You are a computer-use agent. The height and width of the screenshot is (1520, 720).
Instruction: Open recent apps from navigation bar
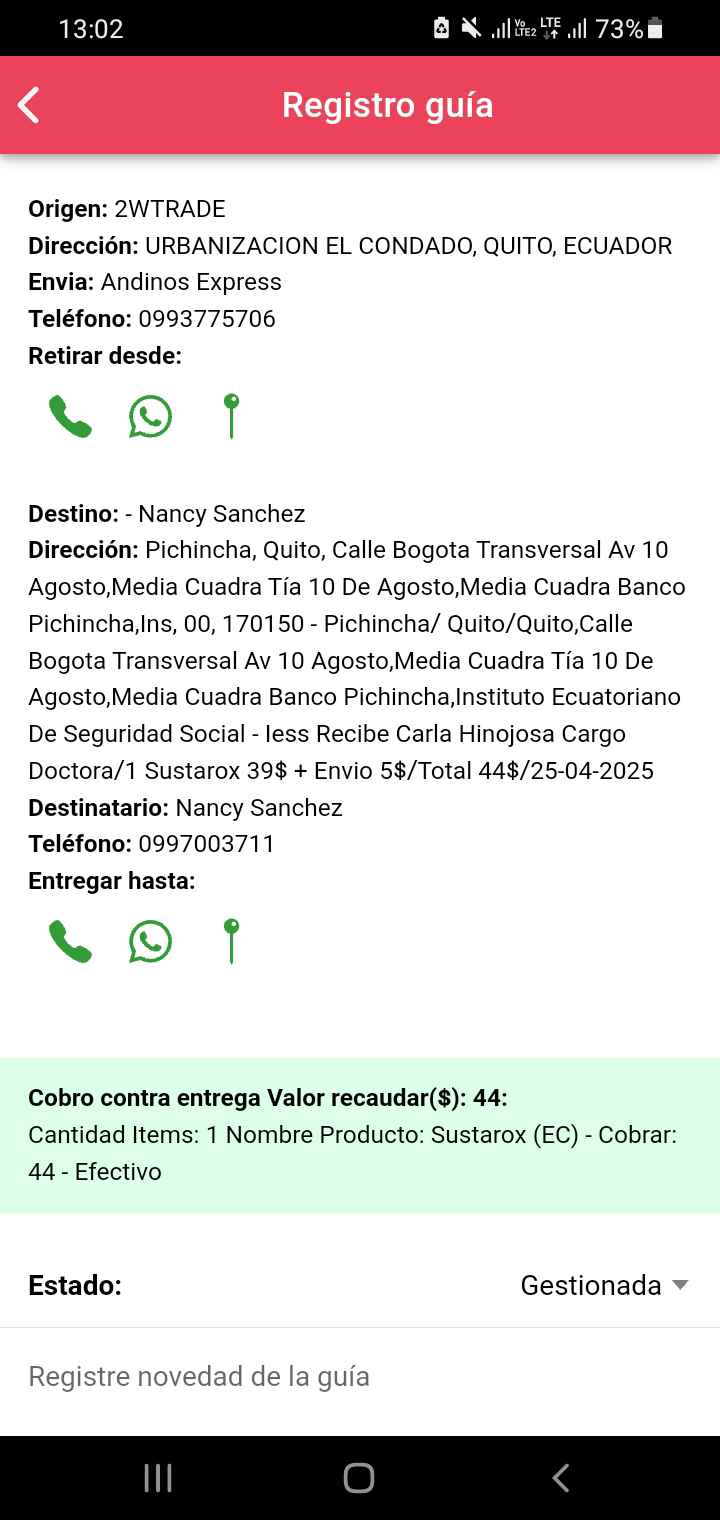point(158,1478)
